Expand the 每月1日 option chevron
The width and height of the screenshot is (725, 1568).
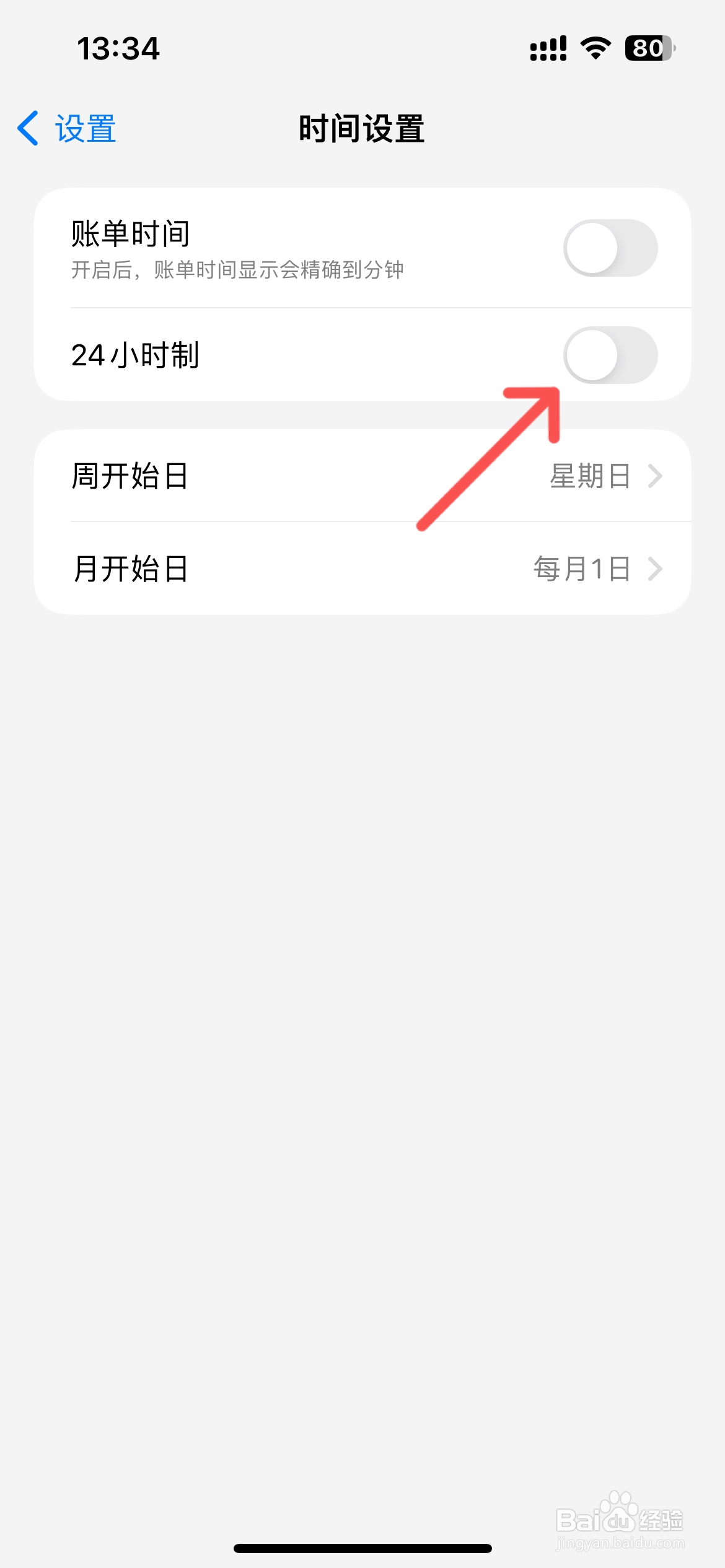[656, 568]
